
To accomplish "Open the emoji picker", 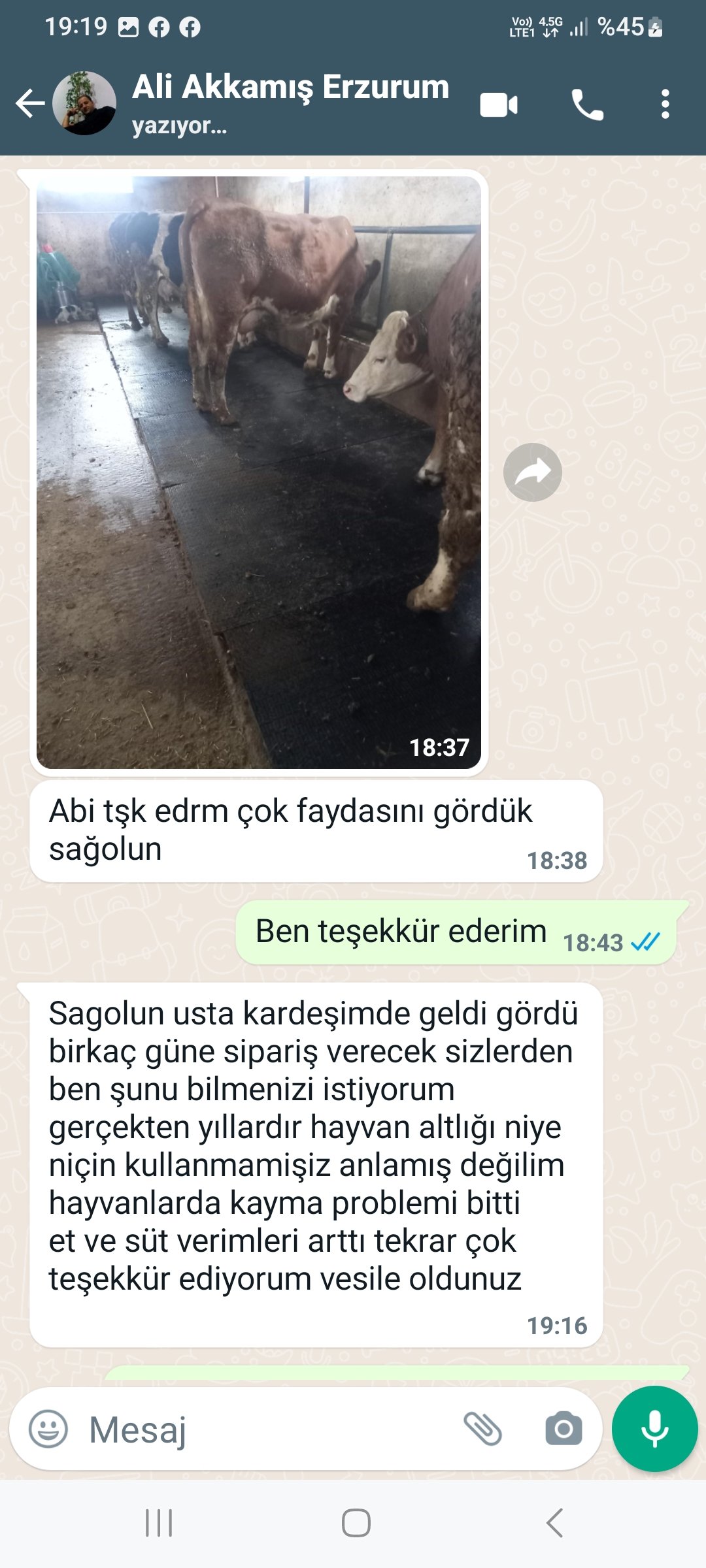I will tap(48, 1429).
